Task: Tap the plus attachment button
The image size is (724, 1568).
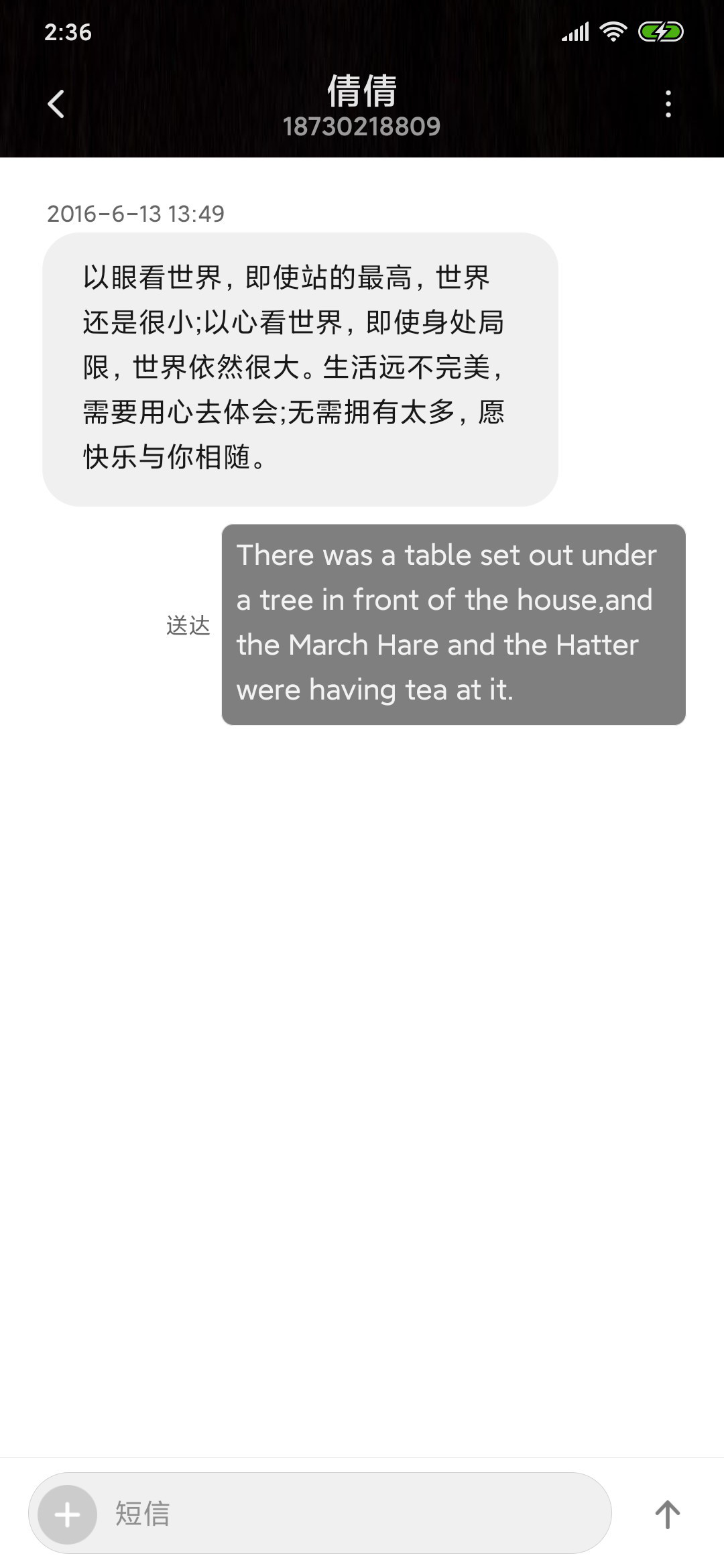Action: 67,1514
